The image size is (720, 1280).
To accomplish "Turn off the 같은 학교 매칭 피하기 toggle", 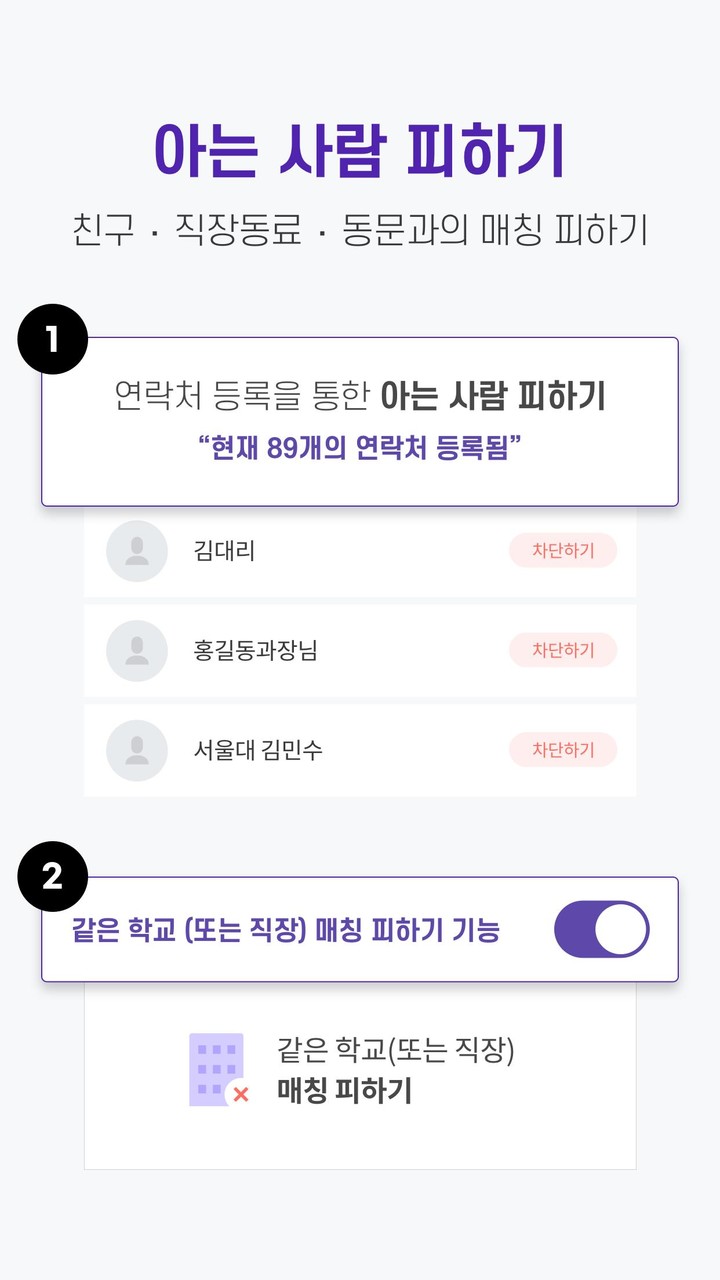I will click(x=602, y=928).
